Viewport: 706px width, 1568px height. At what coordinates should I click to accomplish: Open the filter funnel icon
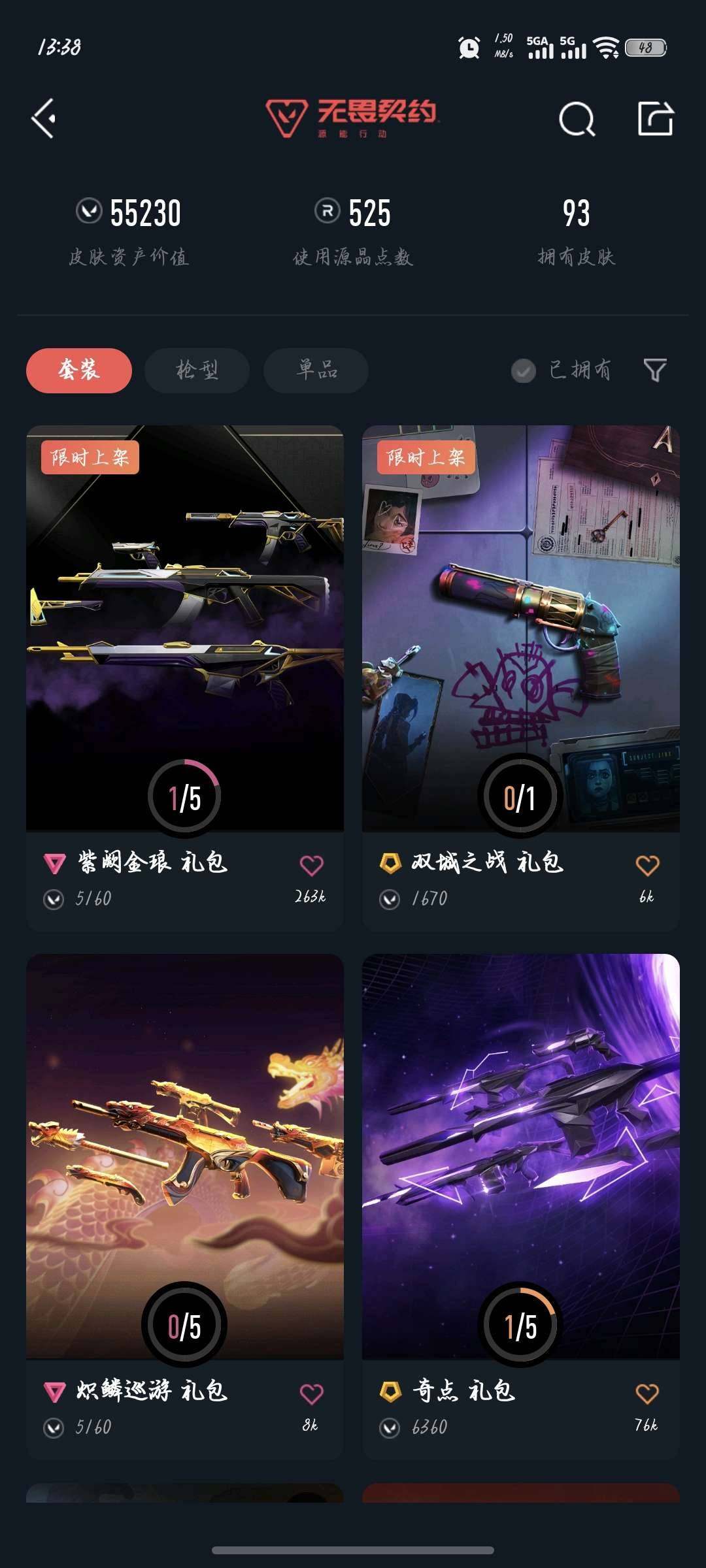654,370
